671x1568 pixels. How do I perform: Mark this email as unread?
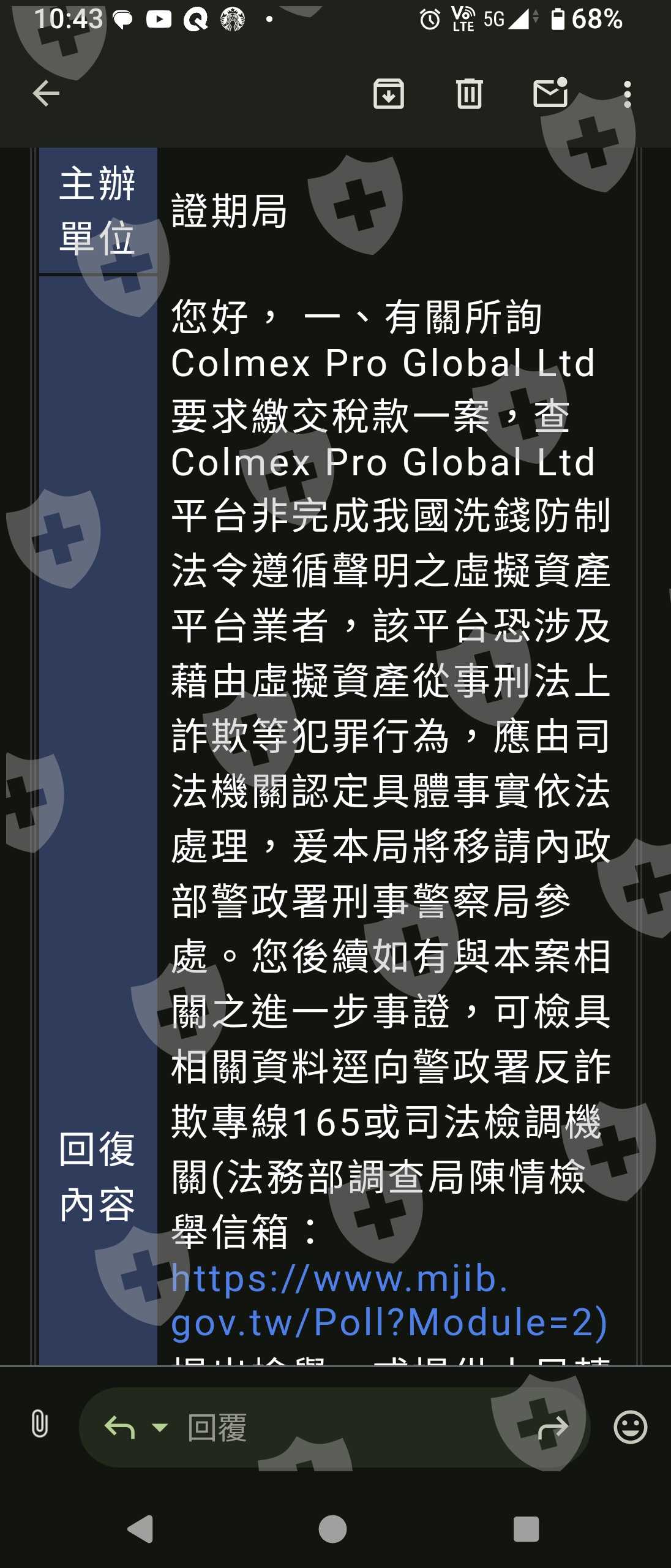[551, 92]
